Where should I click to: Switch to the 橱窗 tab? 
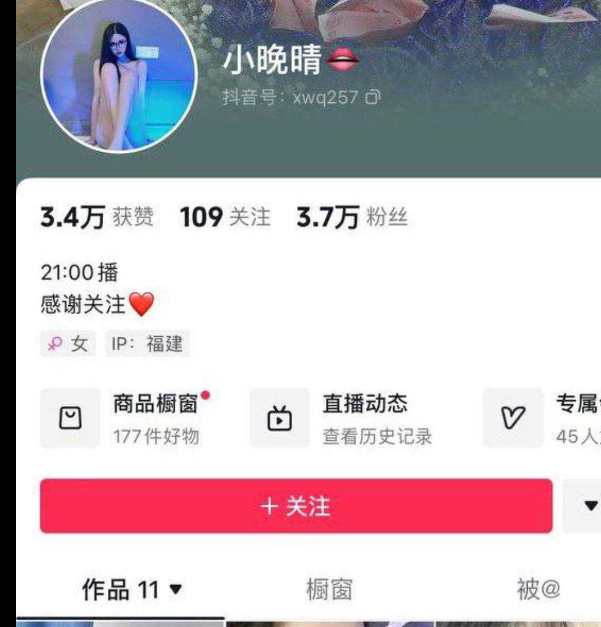[x=329, y=590]
